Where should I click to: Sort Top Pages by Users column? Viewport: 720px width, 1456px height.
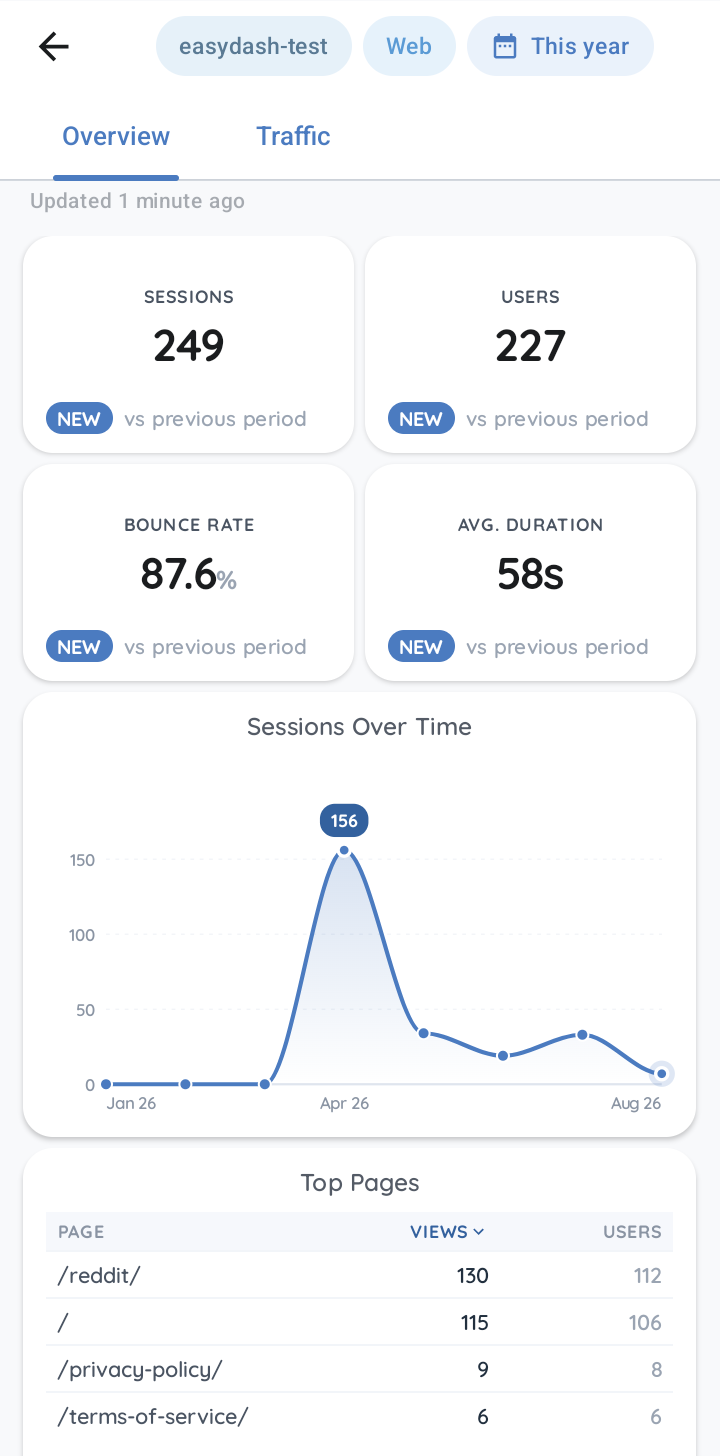pos(632,1232)
